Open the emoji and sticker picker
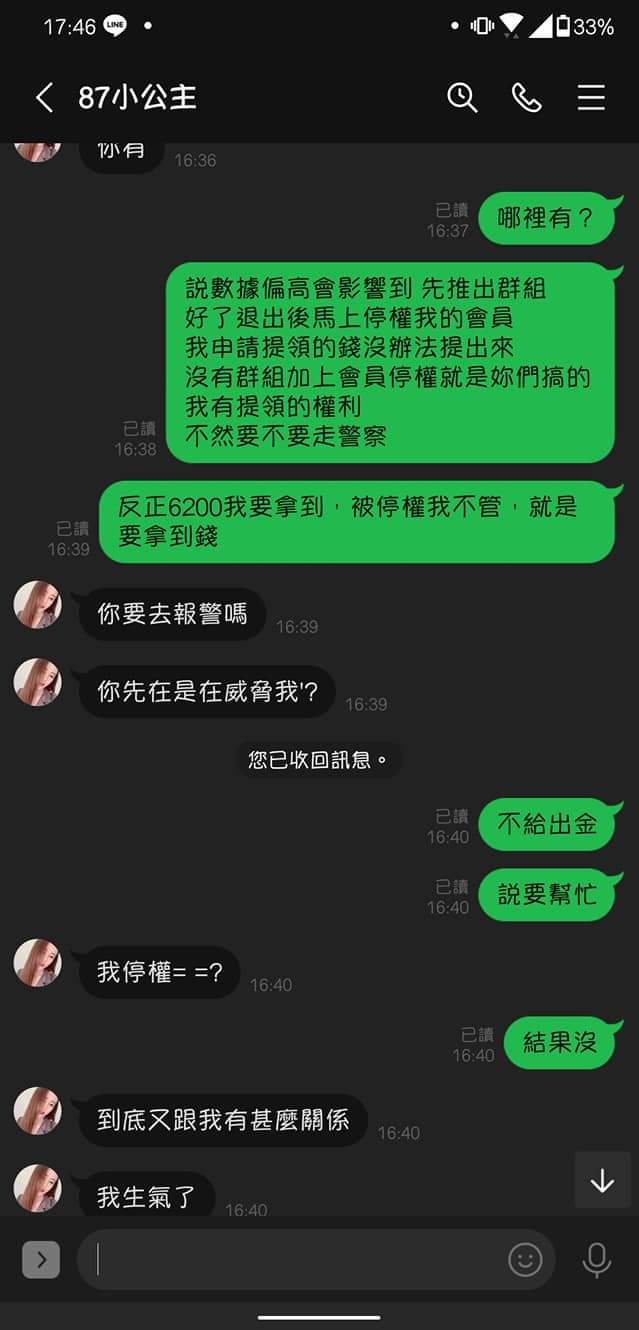The width and height of the screenshot is (639, 1330). 525,1260
